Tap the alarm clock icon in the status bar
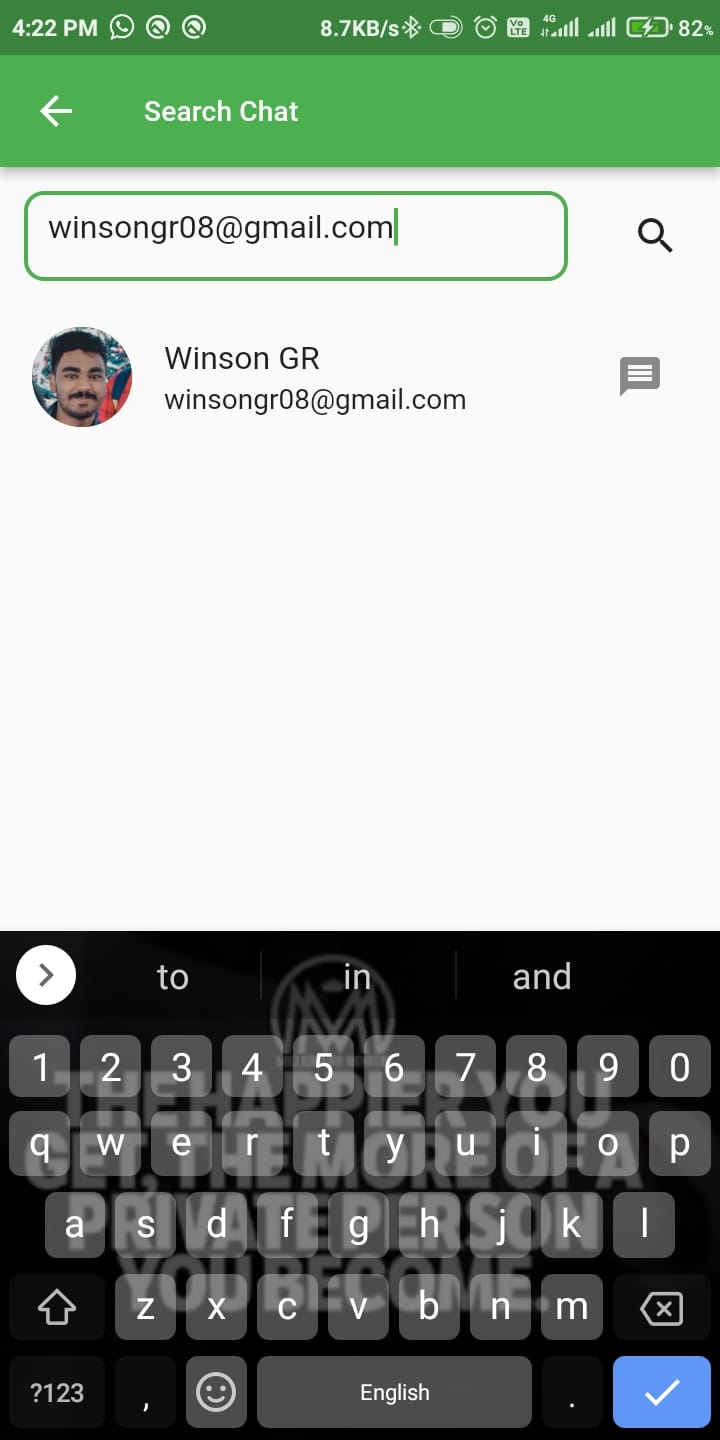 tap(486, 27)
